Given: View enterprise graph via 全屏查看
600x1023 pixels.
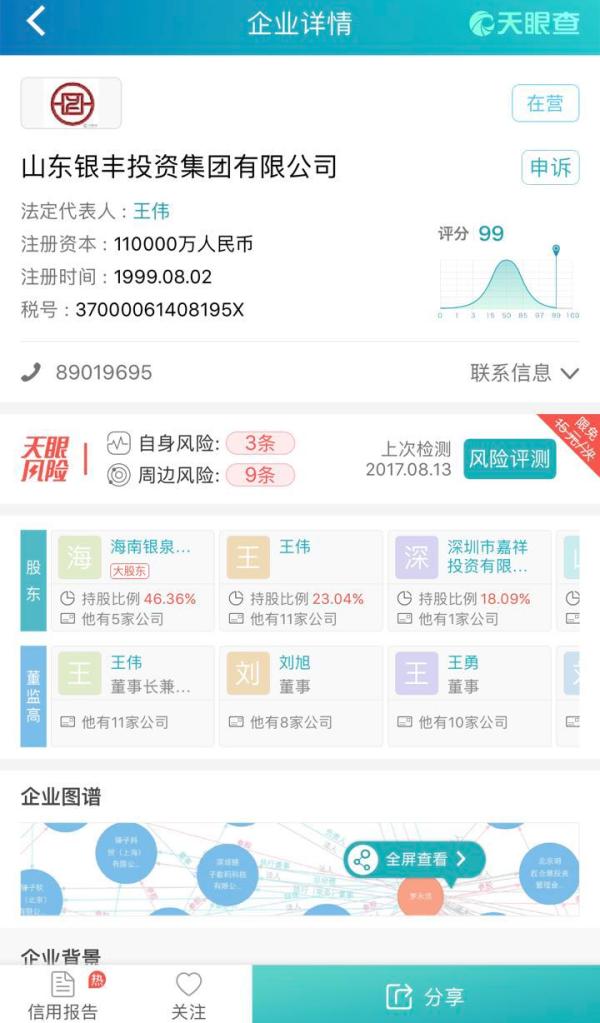Looking at the screenshot, I should pos(414,859).
